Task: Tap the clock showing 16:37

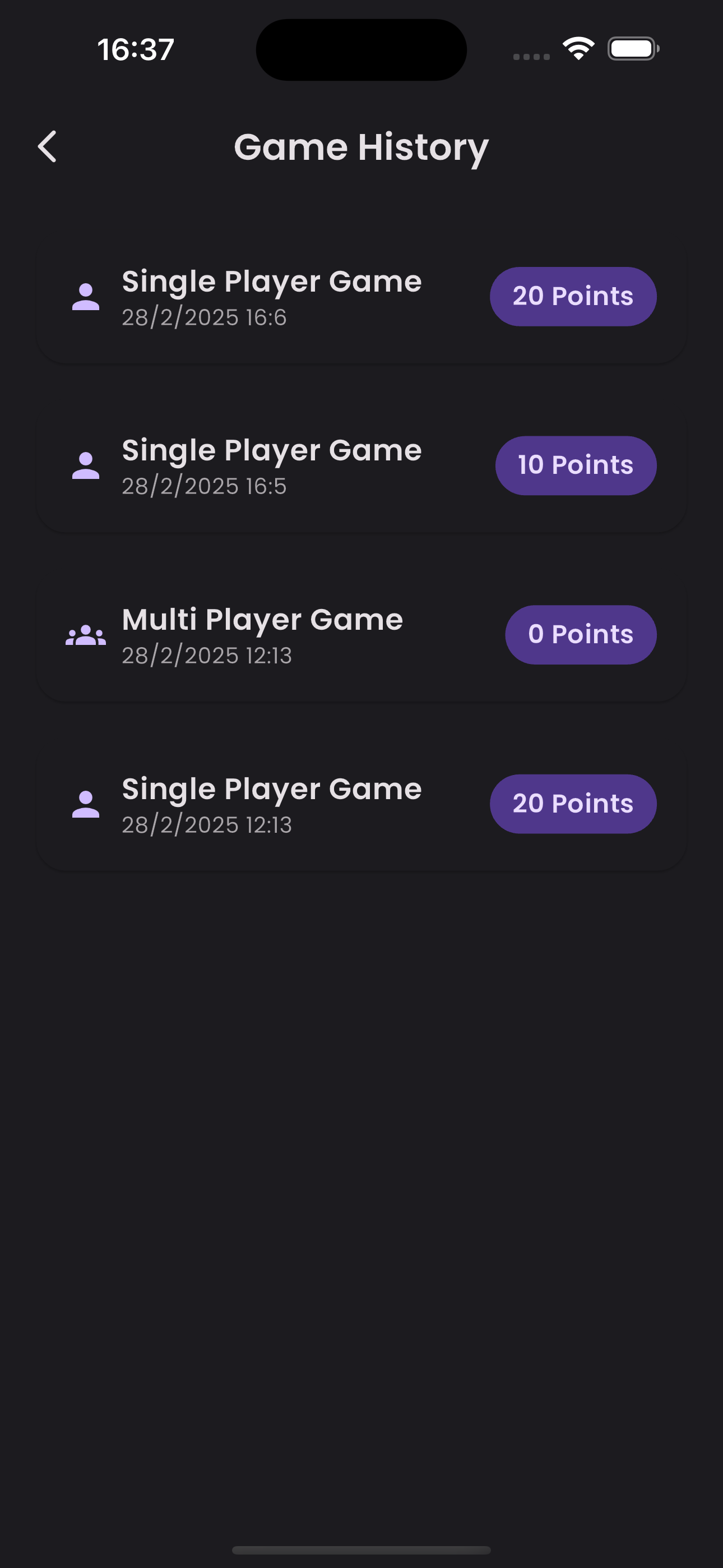Action: [135, 50]
